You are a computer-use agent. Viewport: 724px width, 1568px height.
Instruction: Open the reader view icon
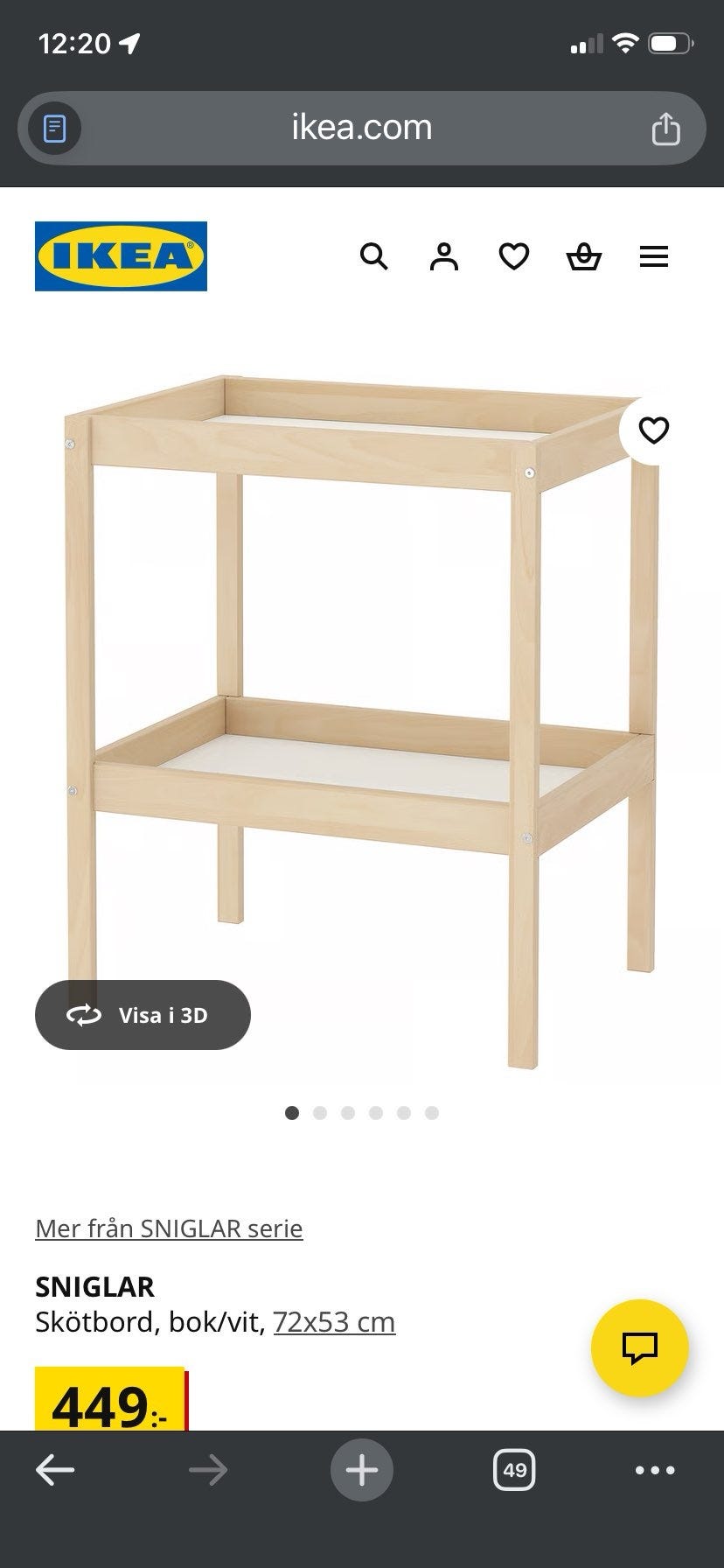[x=54, y=129]
